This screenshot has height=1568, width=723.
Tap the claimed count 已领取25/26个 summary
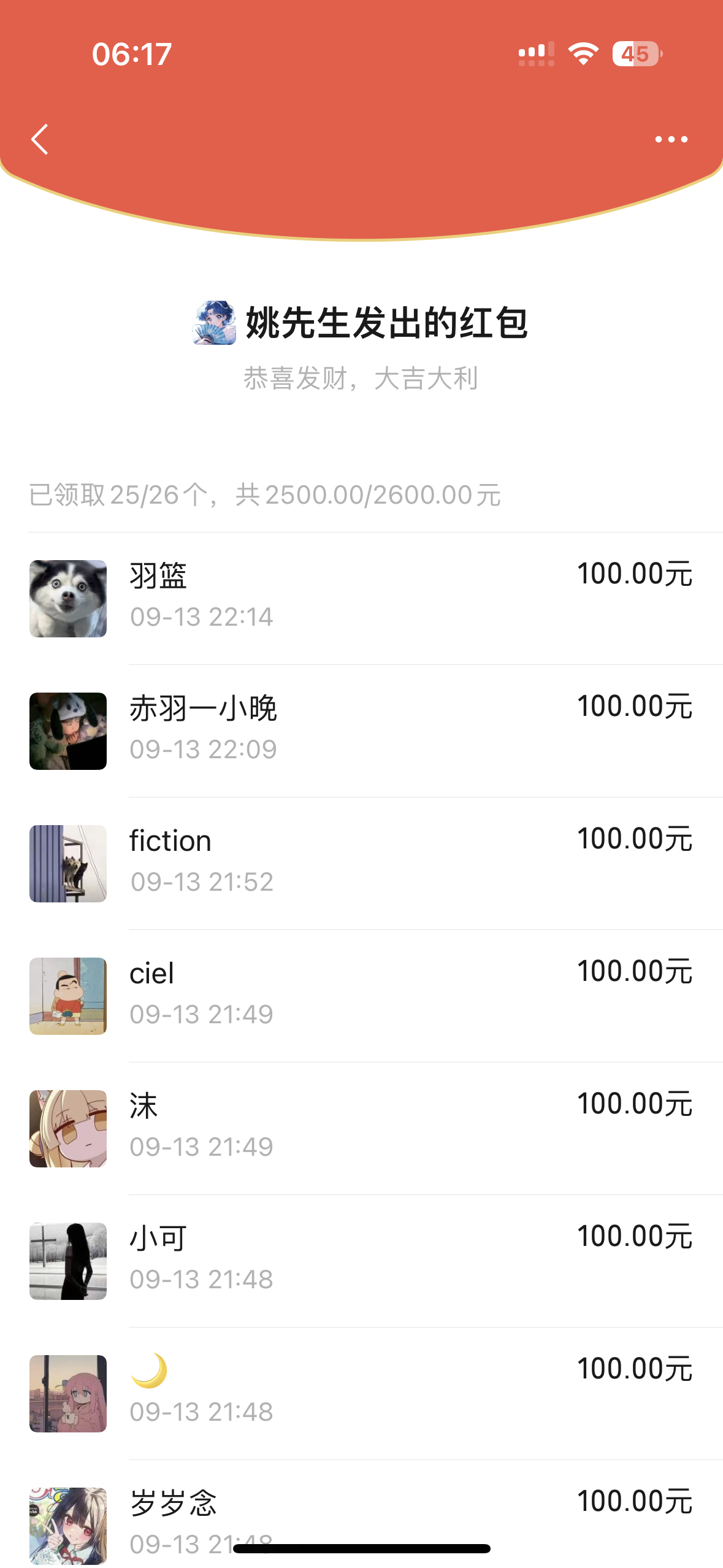tap(264, 494)
